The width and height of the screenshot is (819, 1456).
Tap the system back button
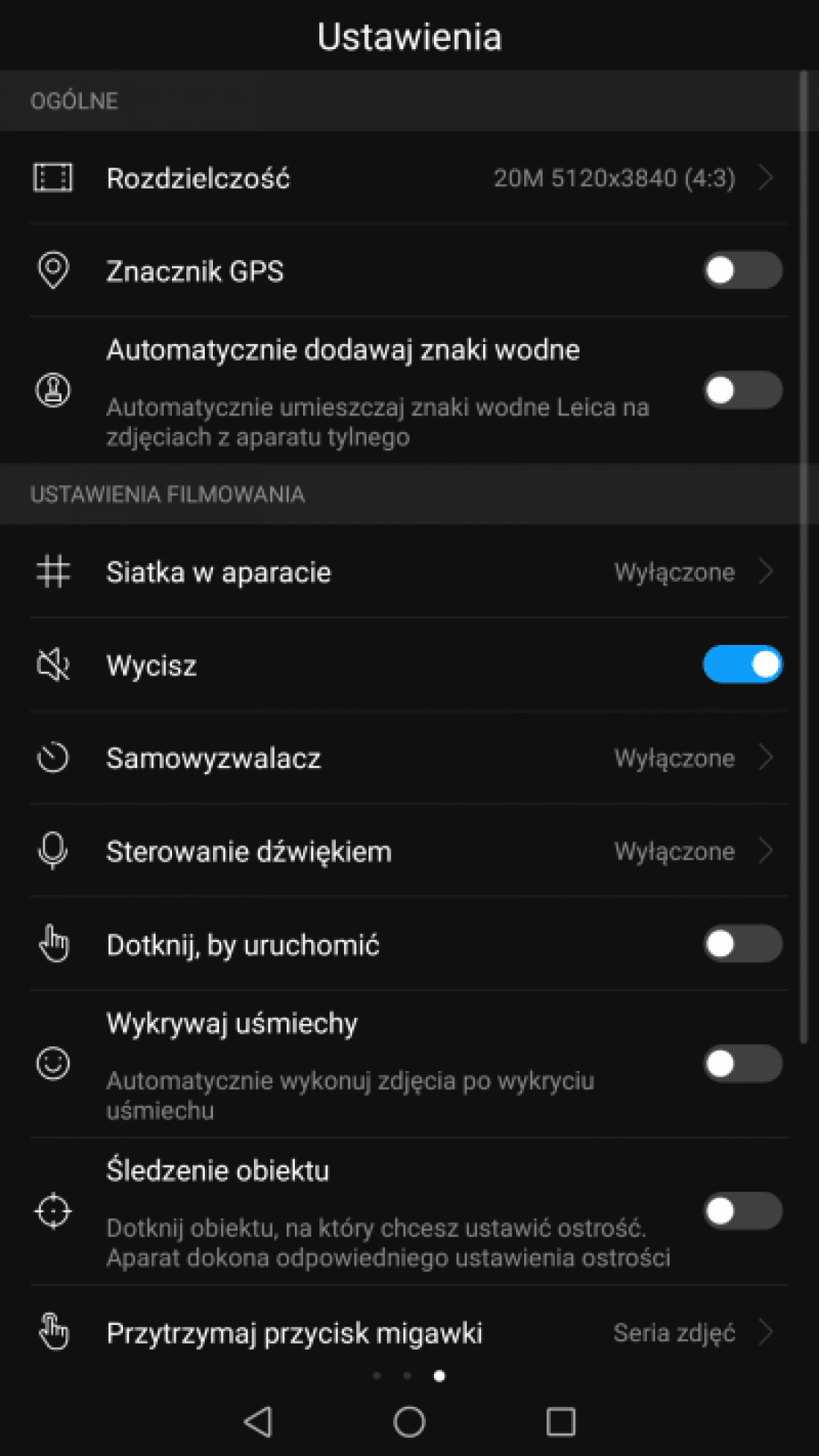click(x=258, y=1422)
